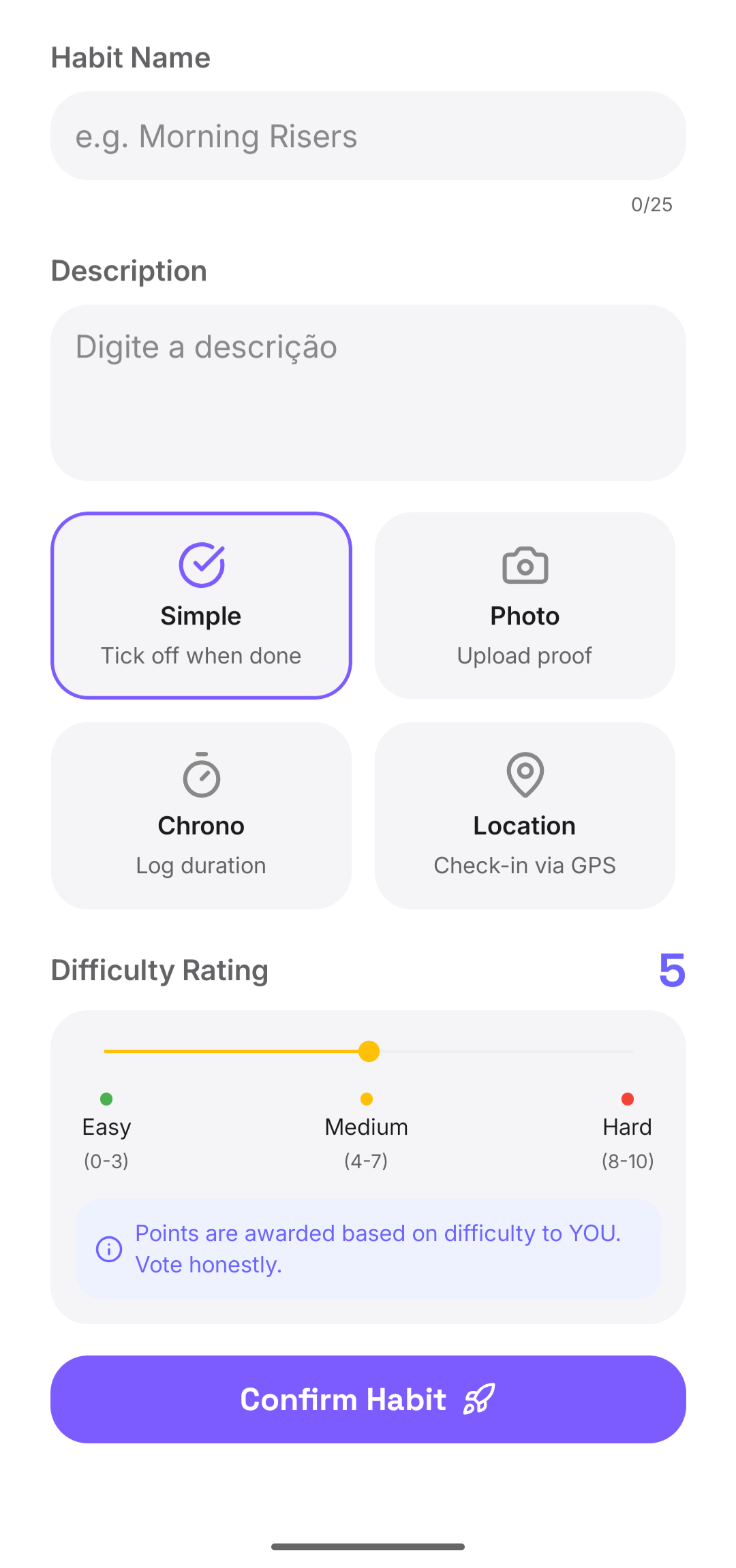Click the Description text area
736x1568 pixels.
[x=368, y=392]
